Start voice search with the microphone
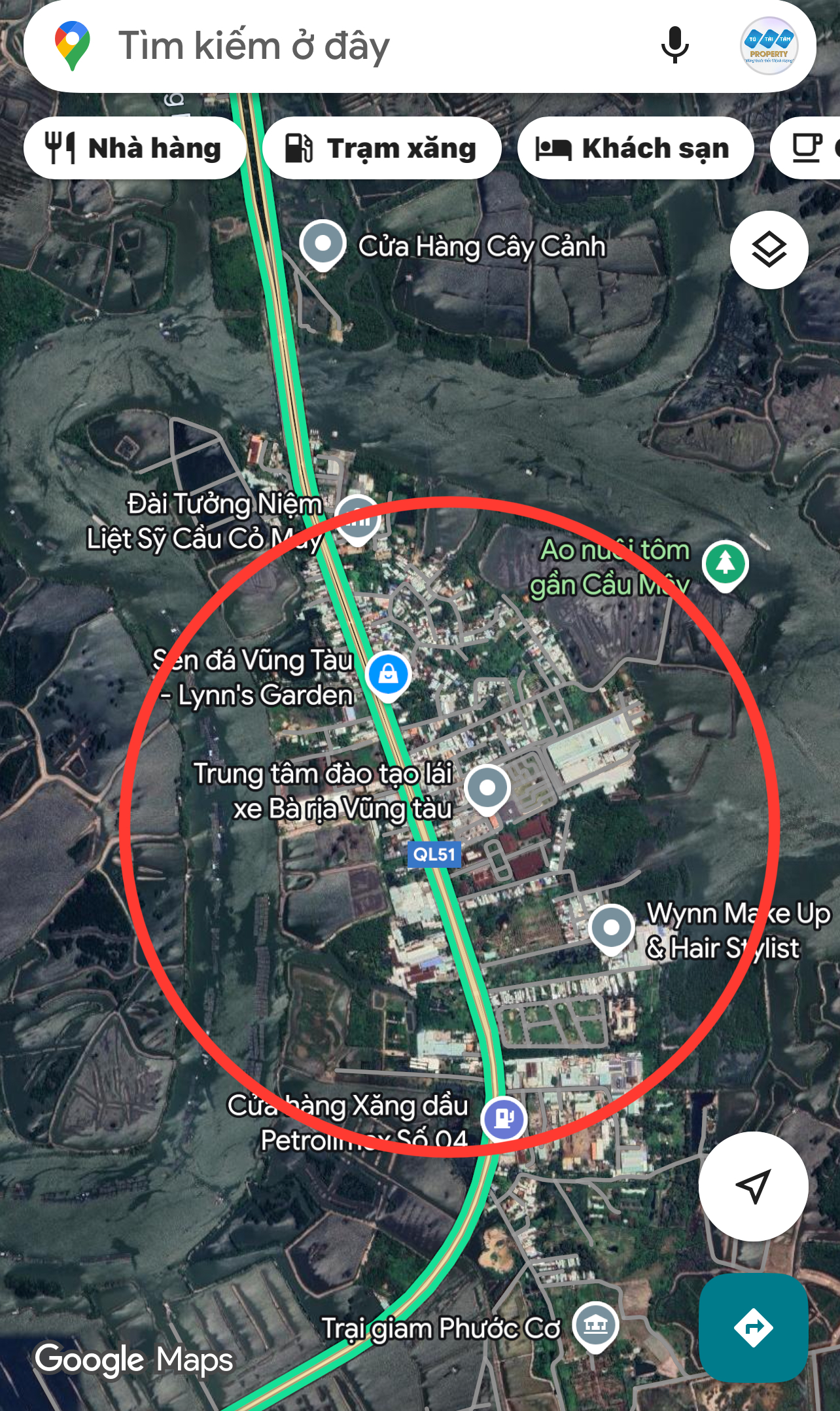 tap(674, 46)
